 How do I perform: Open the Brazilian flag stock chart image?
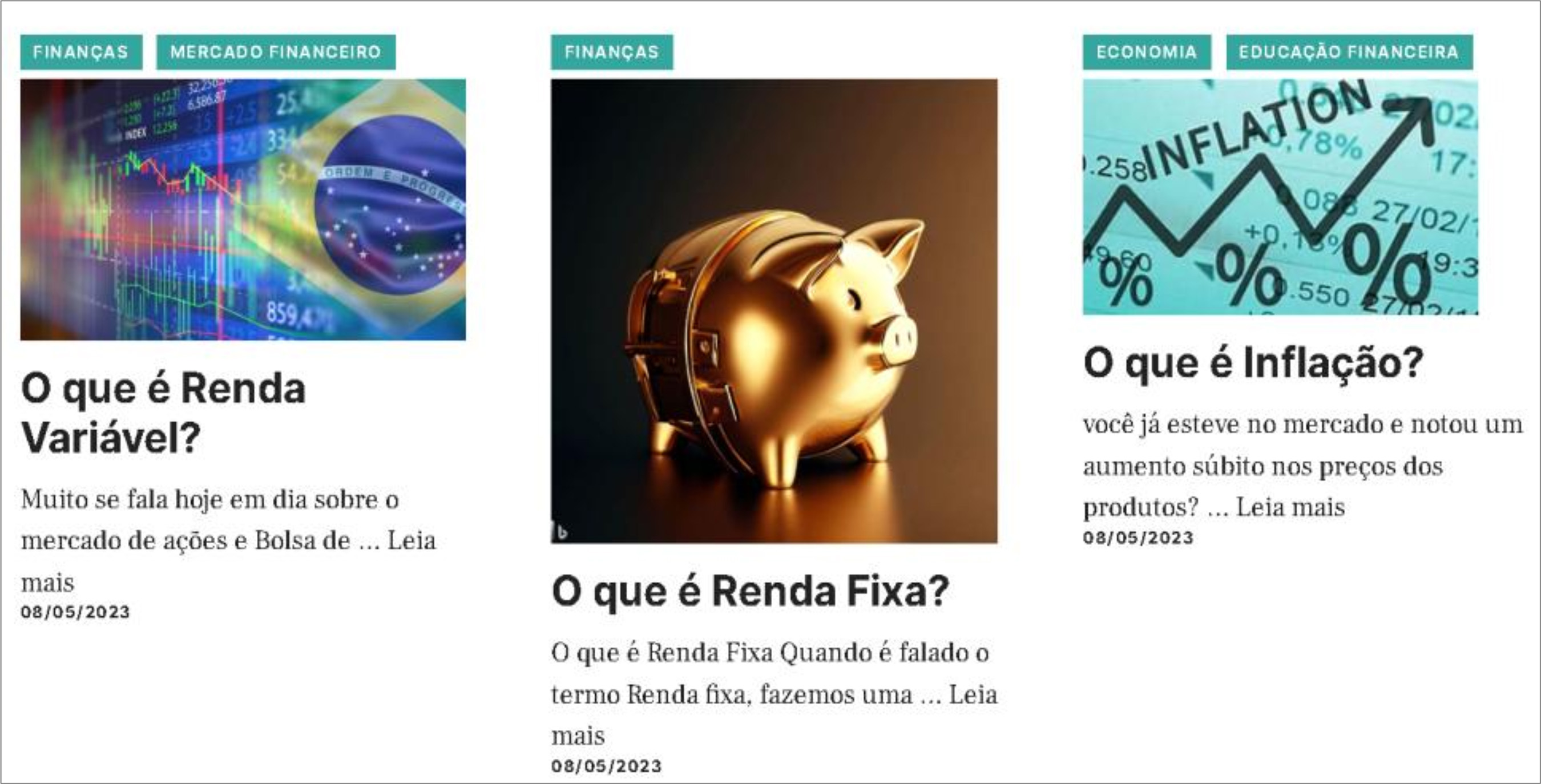click(x=243, y=209)
